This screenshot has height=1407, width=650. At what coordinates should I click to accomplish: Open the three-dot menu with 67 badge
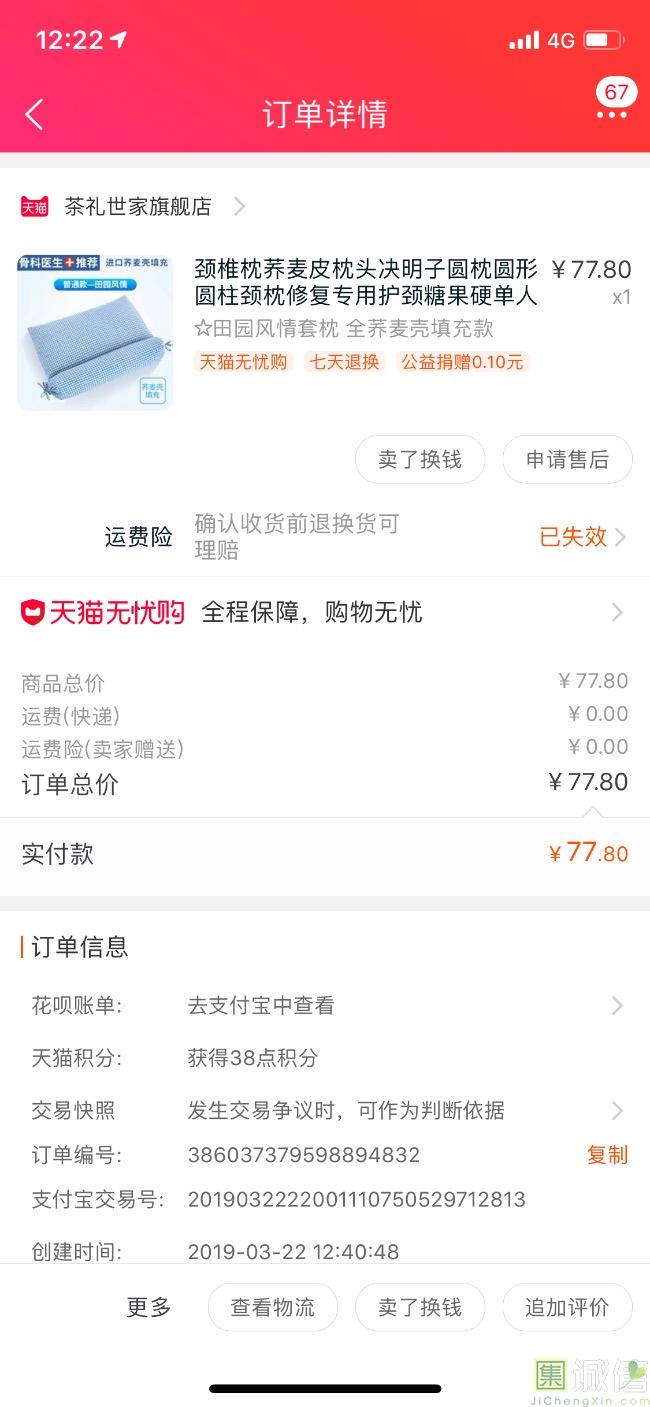point(612,104)
